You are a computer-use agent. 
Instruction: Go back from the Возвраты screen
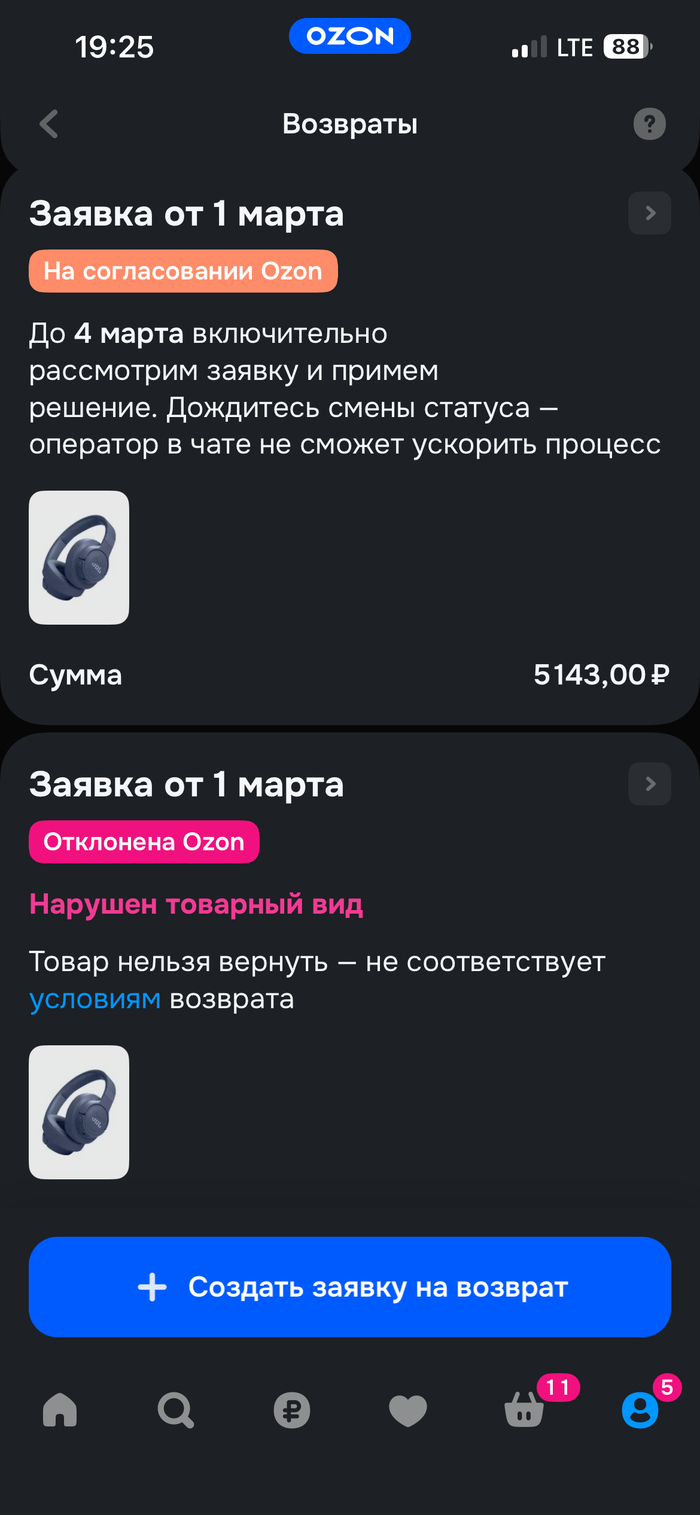coord(48,124)
